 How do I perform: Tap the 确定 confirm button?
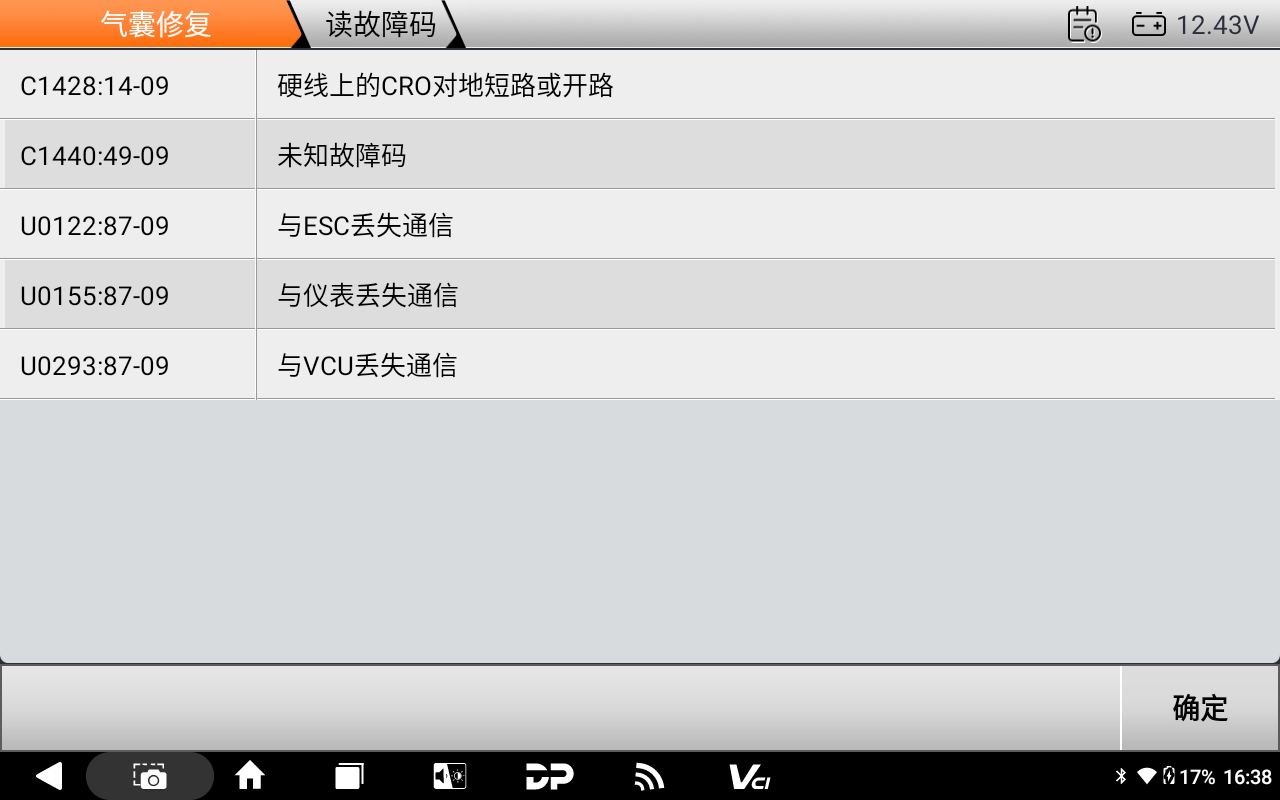pyautogui.click(x=1199, y=708)
